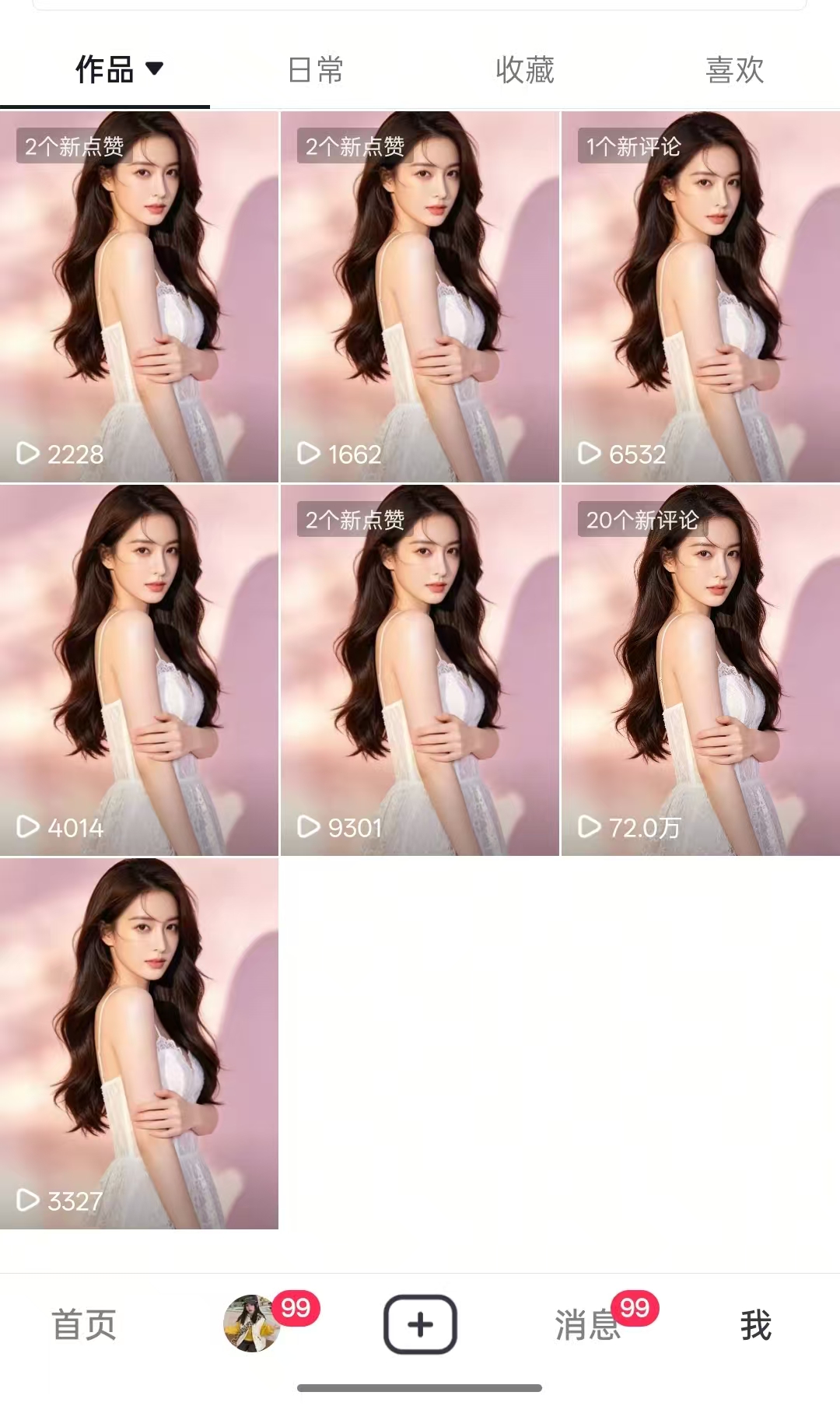
Task: Select the 我 profile tab
Action: point(755,1324)
